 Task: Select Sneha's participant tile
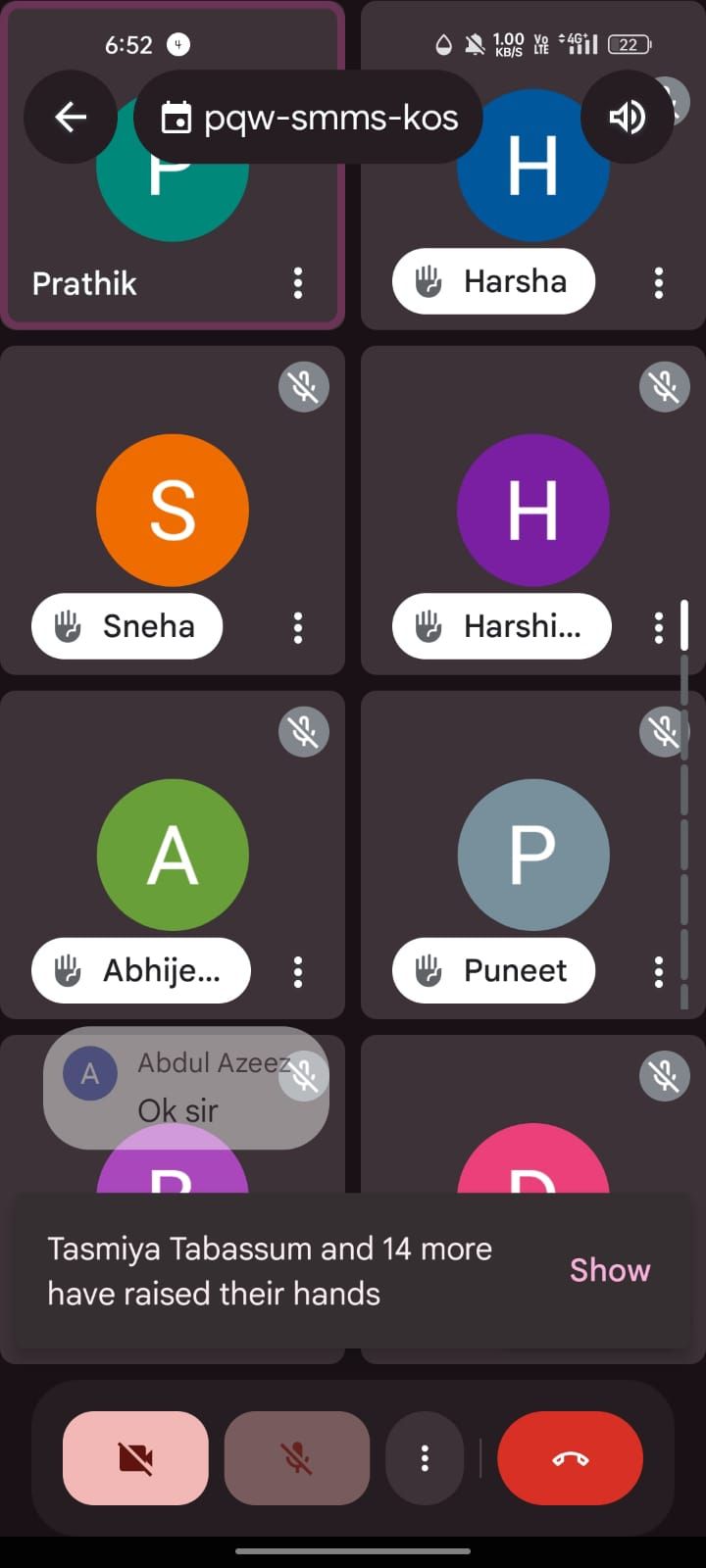[x=173, y=490]
